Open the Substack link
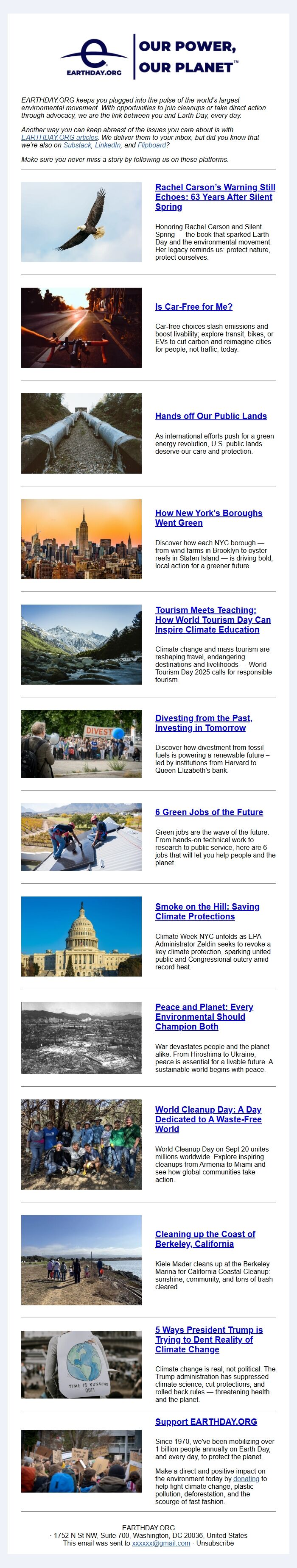The image size is (297, 1568). pos(77,145)
